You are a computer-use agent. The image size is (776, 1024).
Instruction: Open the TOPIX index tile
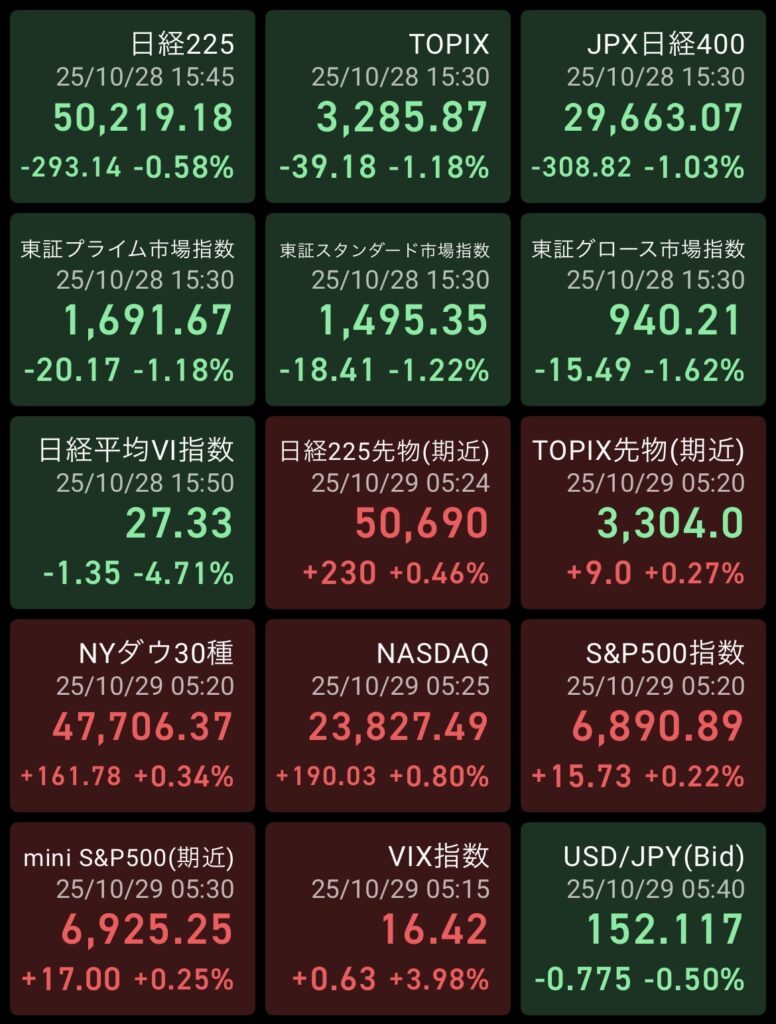(388, 107)
